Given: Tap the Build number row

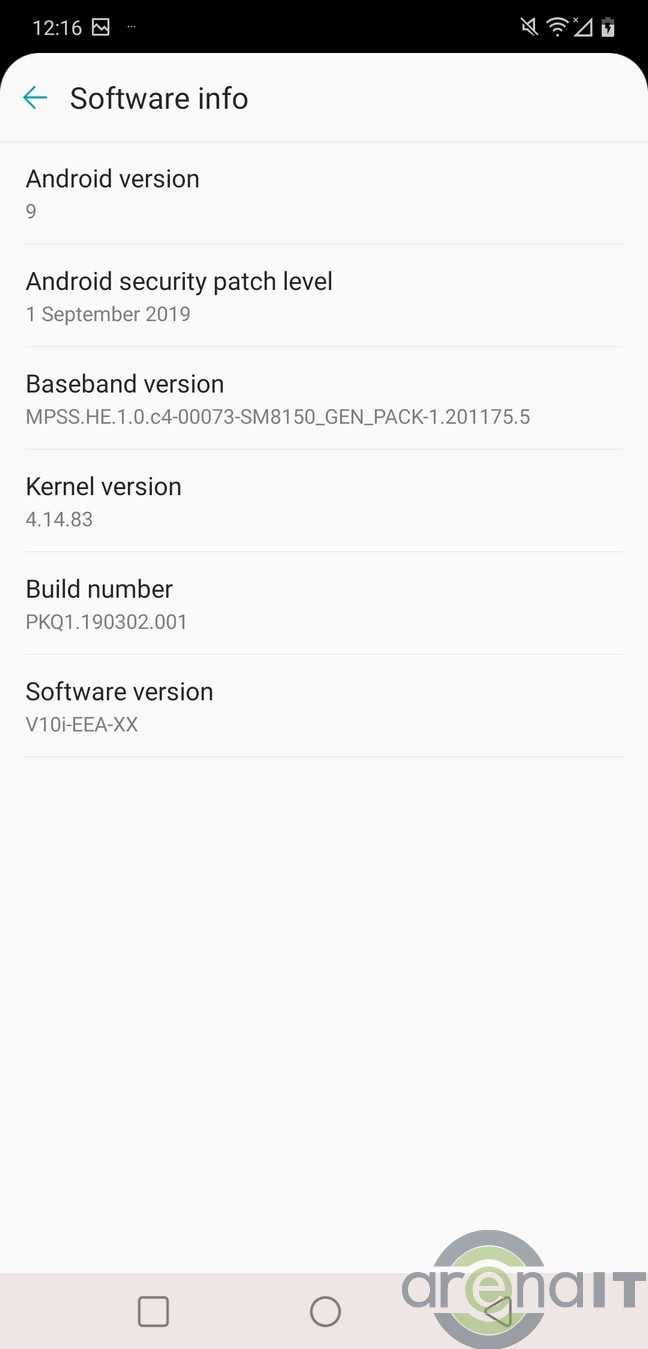Looking at the screenshot, I should tap(323, 604).
